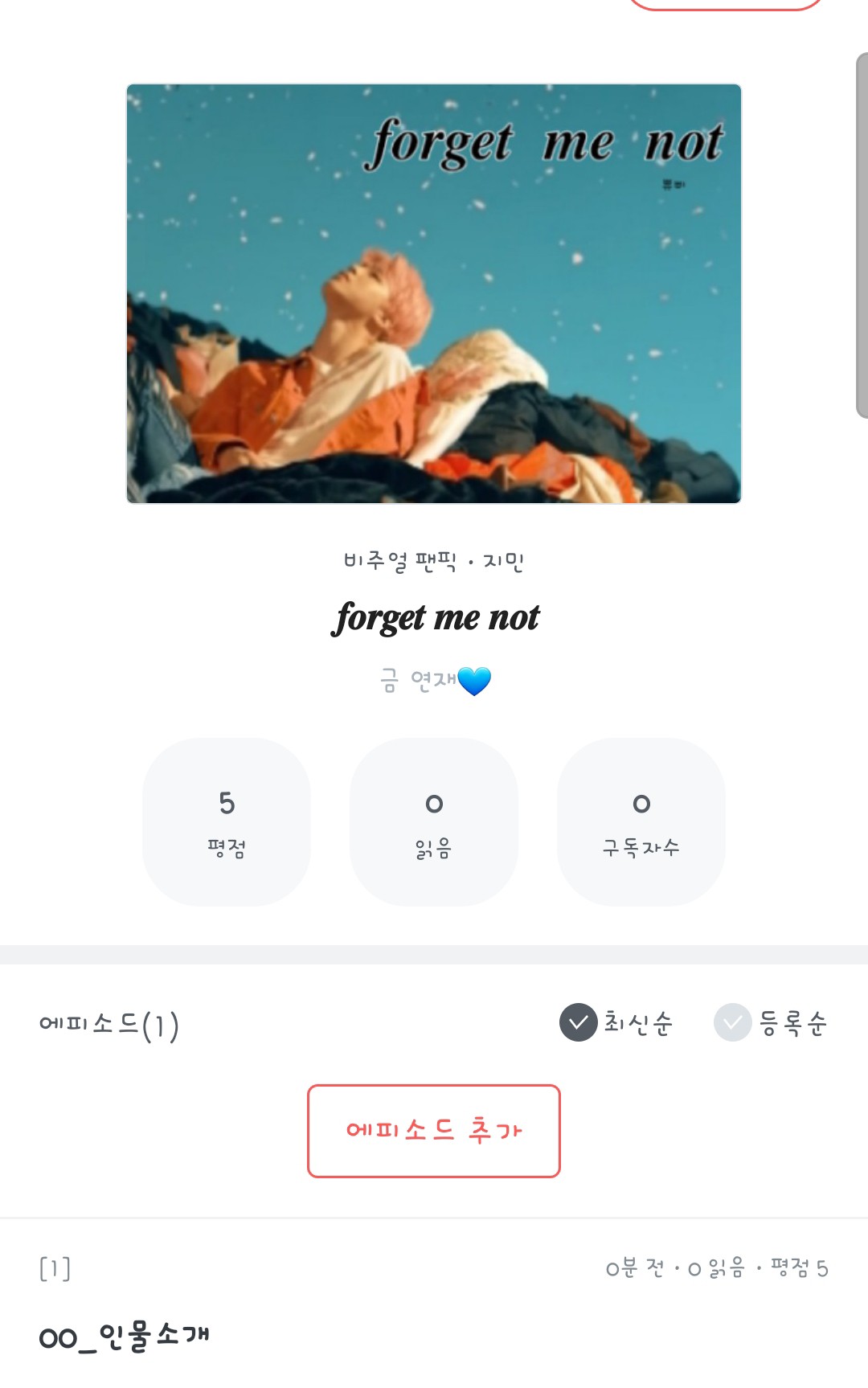Open the forget me not cover image

[433, 293]
